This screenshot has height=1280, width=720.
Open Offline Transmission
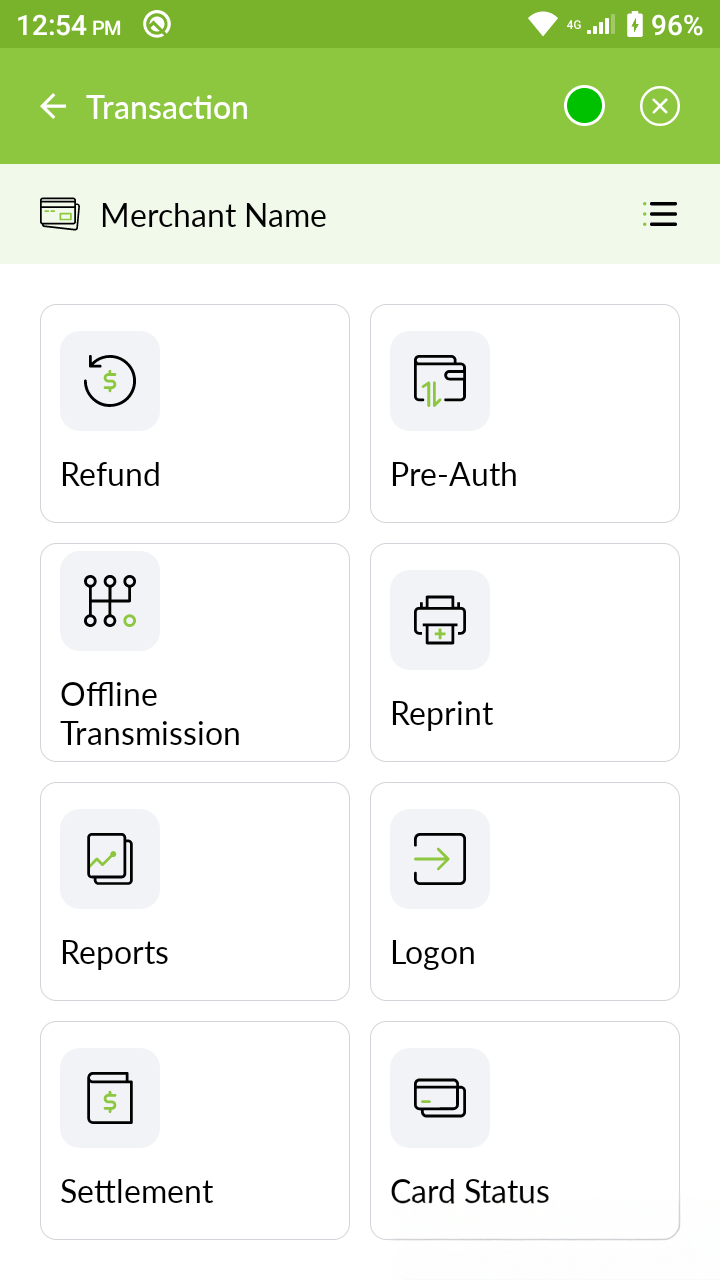click(195, 652)
